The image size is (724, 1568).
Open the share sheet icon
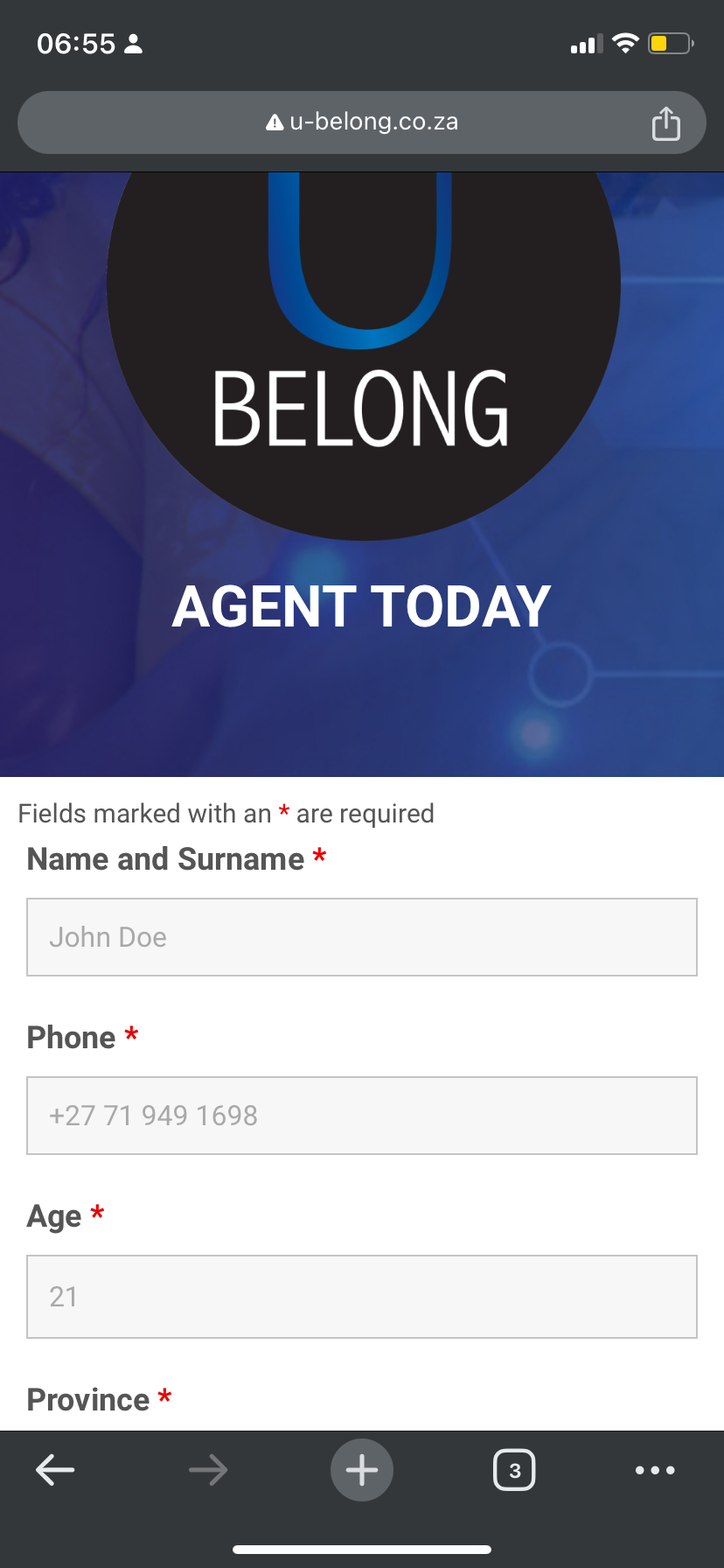coord(665,122)
